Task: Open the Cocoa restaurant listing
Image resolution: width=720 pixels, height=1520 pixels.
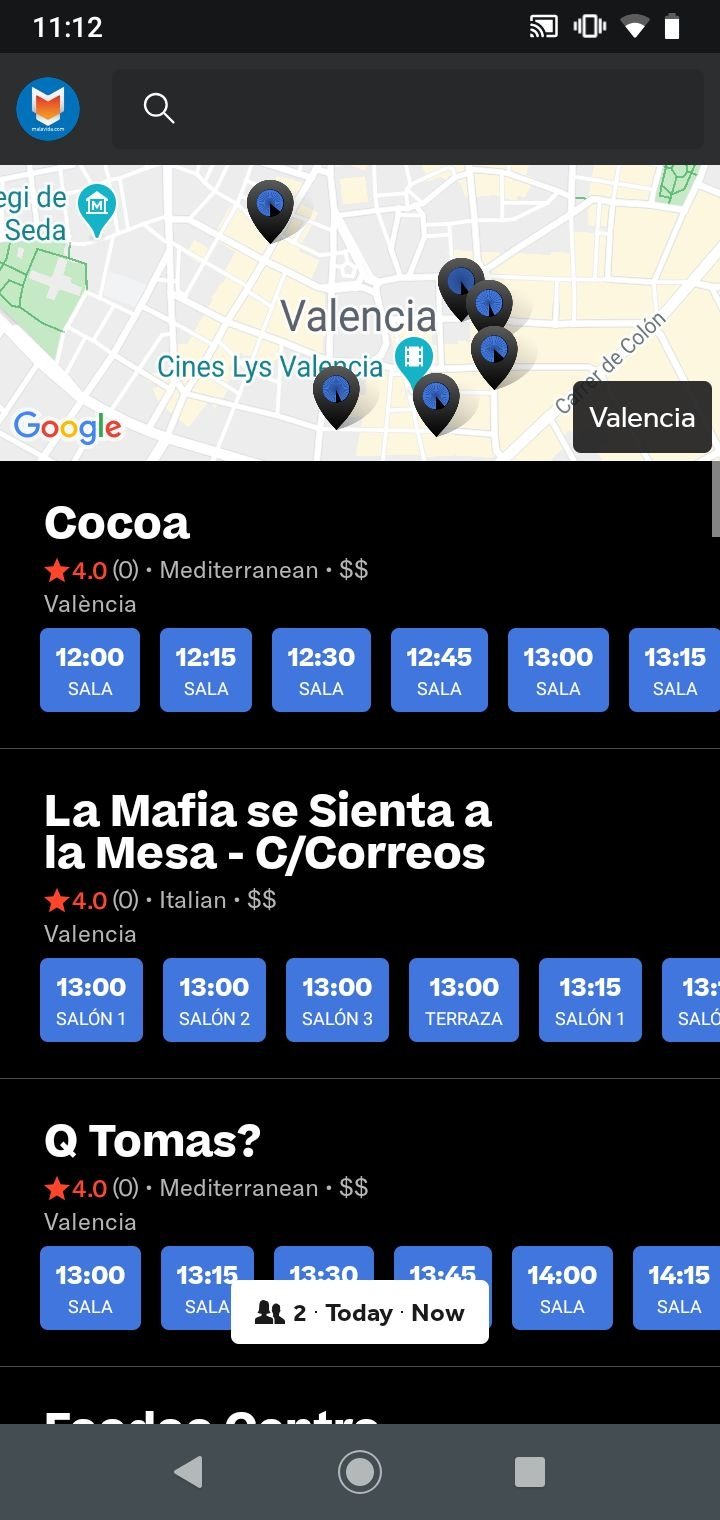Action: pyautogui.click(x=117, y=523)
